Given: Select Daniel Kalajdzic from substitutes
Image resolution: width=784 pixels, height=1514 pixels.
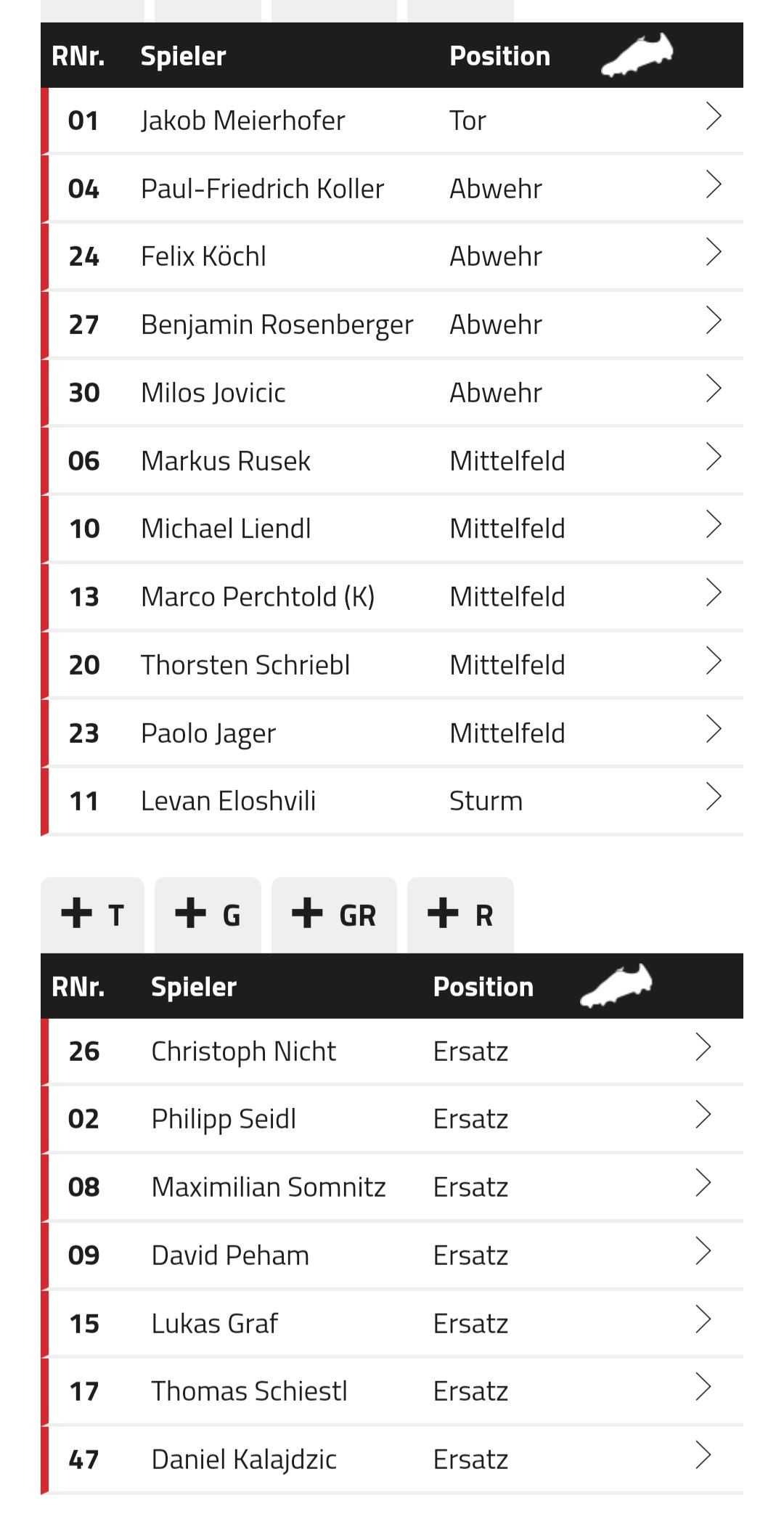Looking at the screenshot, I should click(392, 1460).
